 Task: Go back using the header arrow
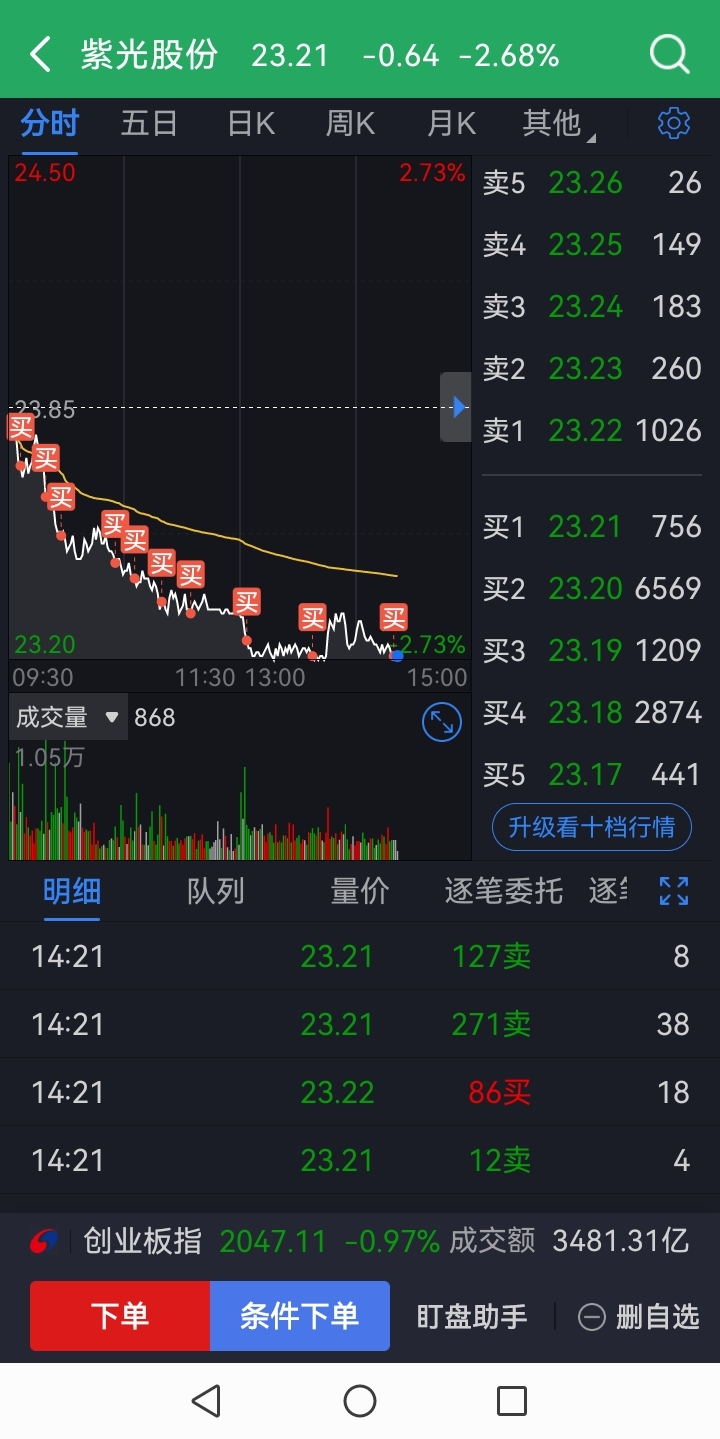point(40,54)
